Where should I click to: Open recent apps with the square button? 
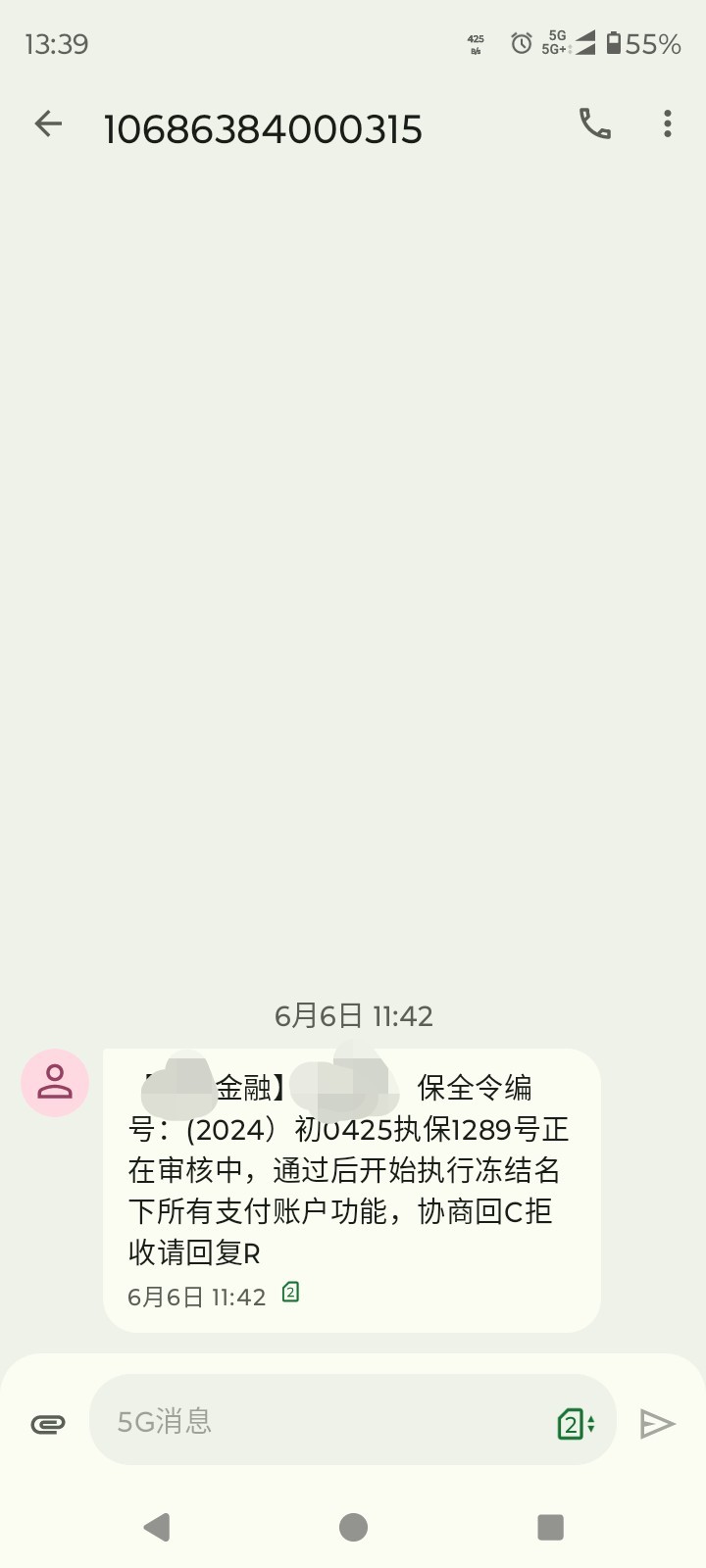(x=551, y=1527)
